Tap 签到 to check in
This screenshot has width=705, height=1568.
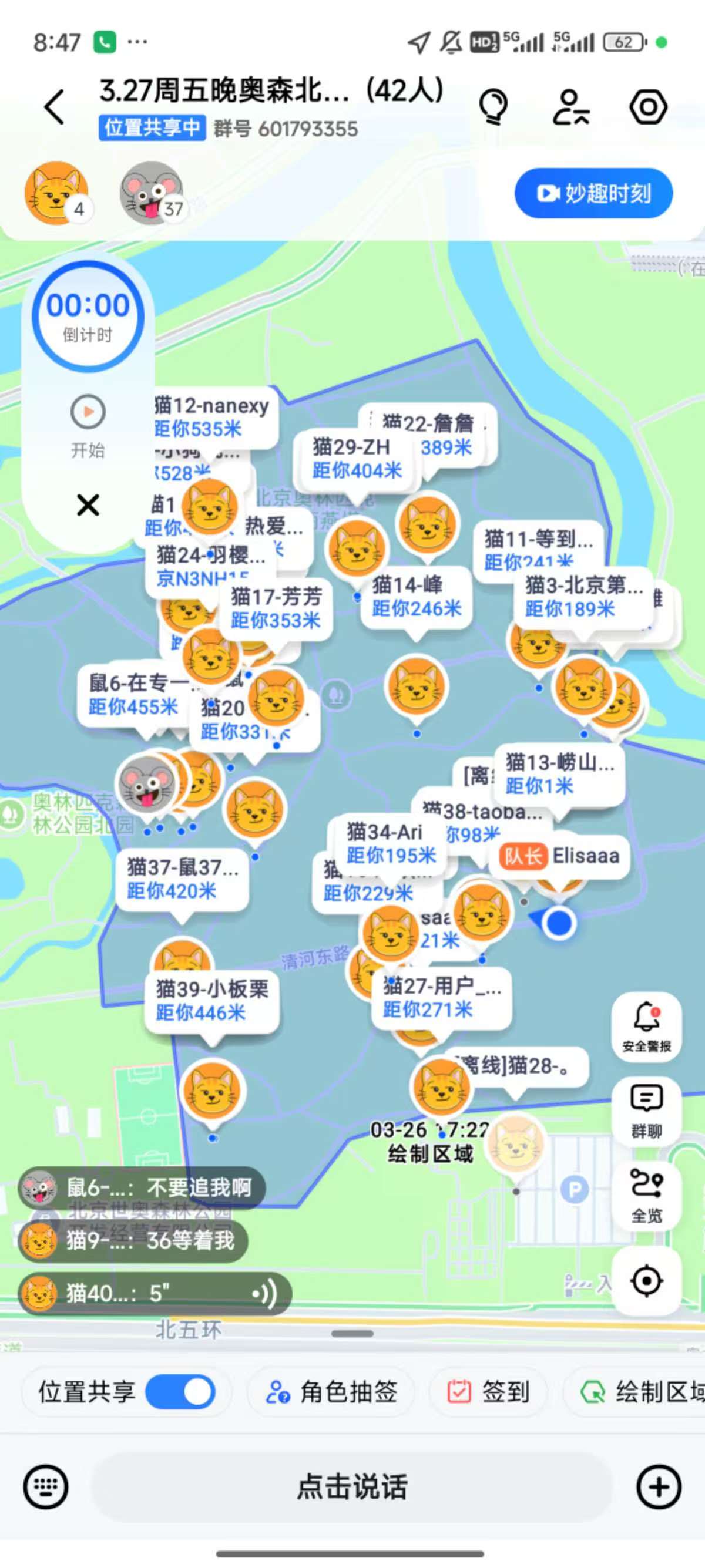488,1391
